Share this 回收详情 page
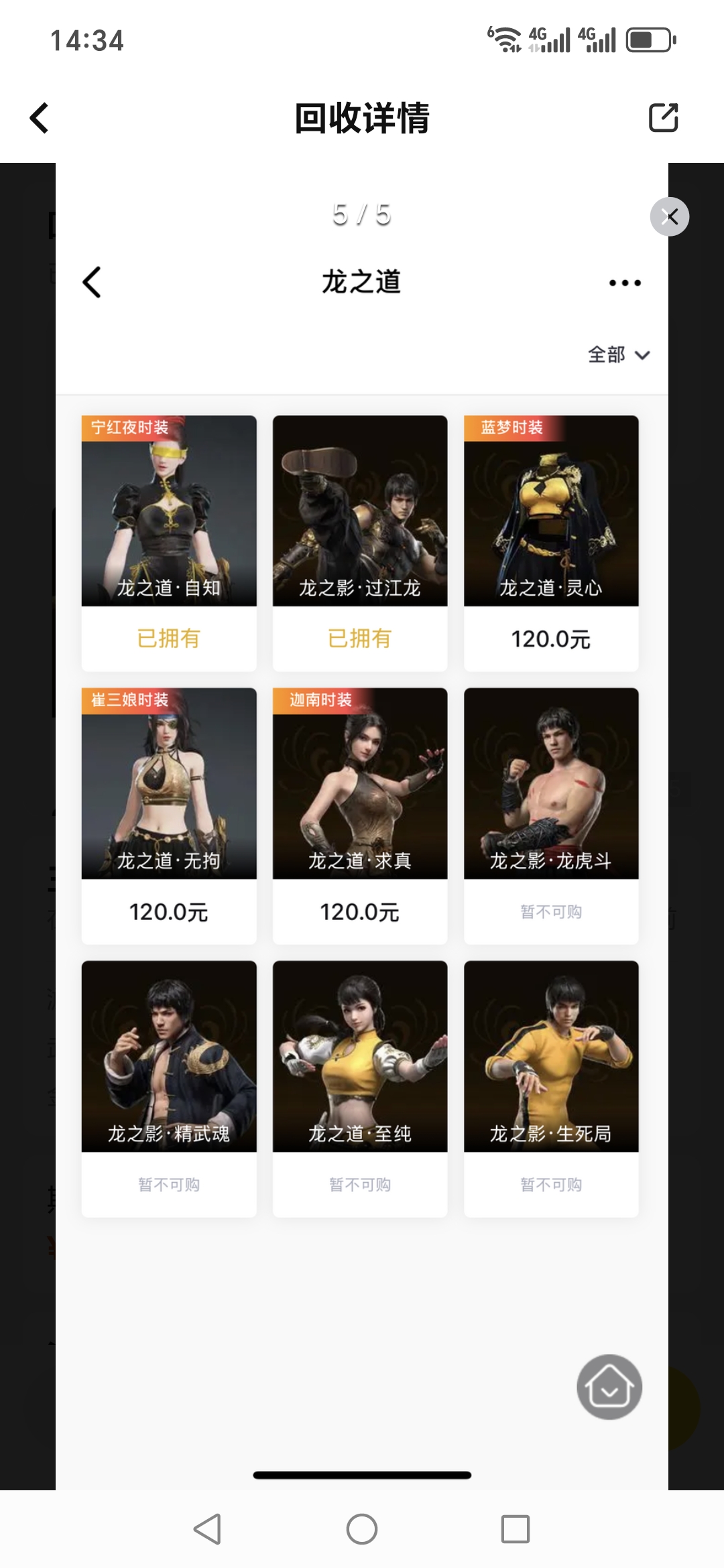Image resolution: width=724 pixels, height=1568 pixels. tap(664, 118)
